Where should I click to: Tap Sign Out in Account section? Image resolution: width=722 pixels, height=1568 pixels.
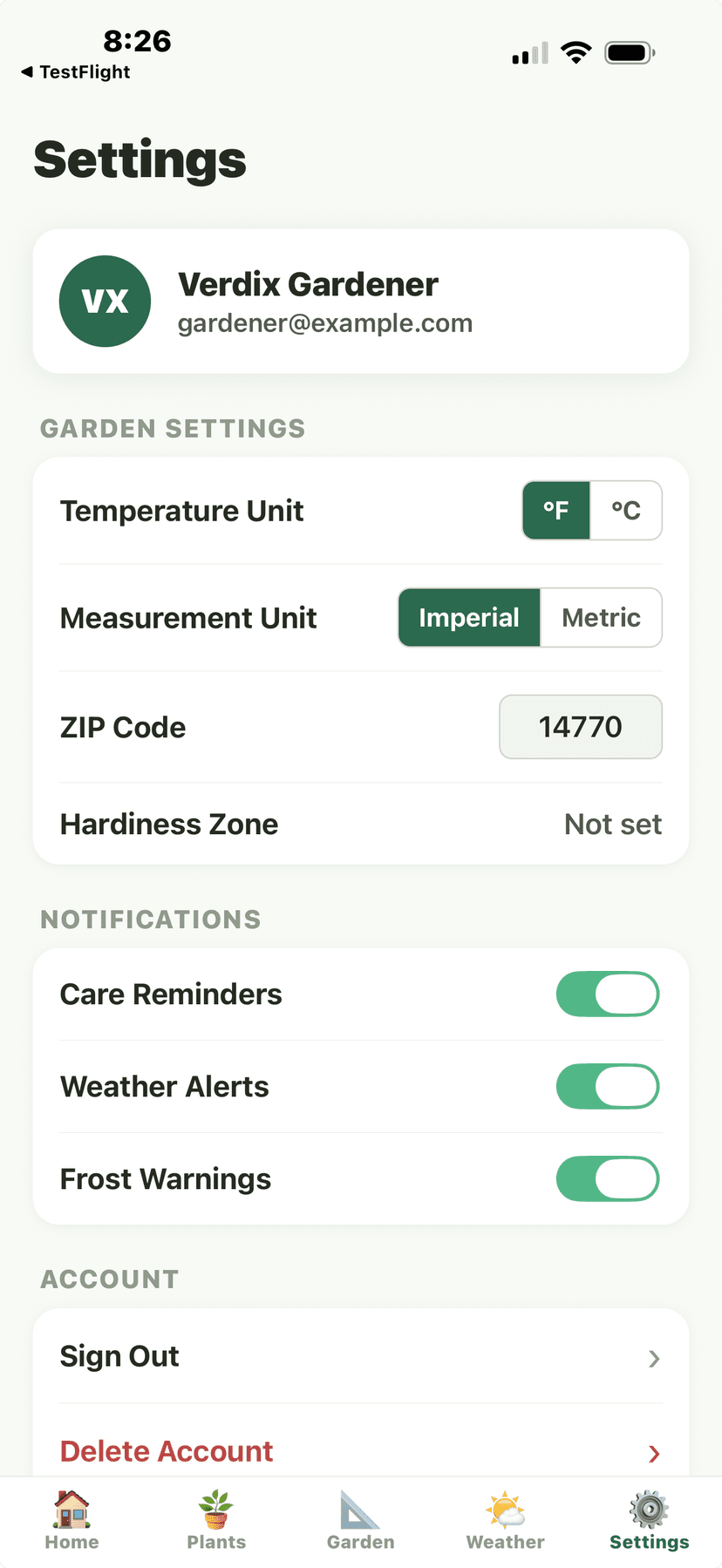click(x=119, y=1355)
